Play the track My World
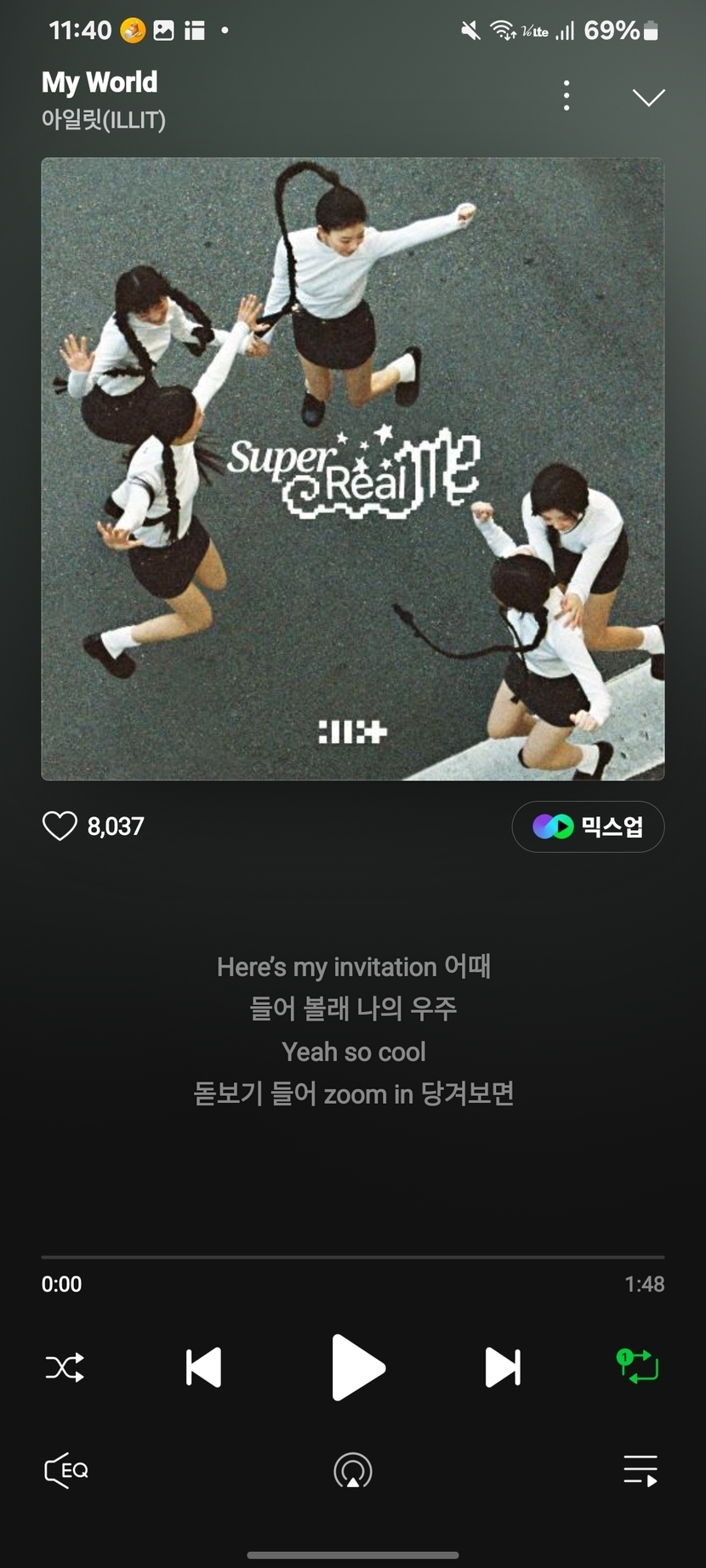Image resolution: width=706 pixels, height=1568 pixels. point(356,1367)
